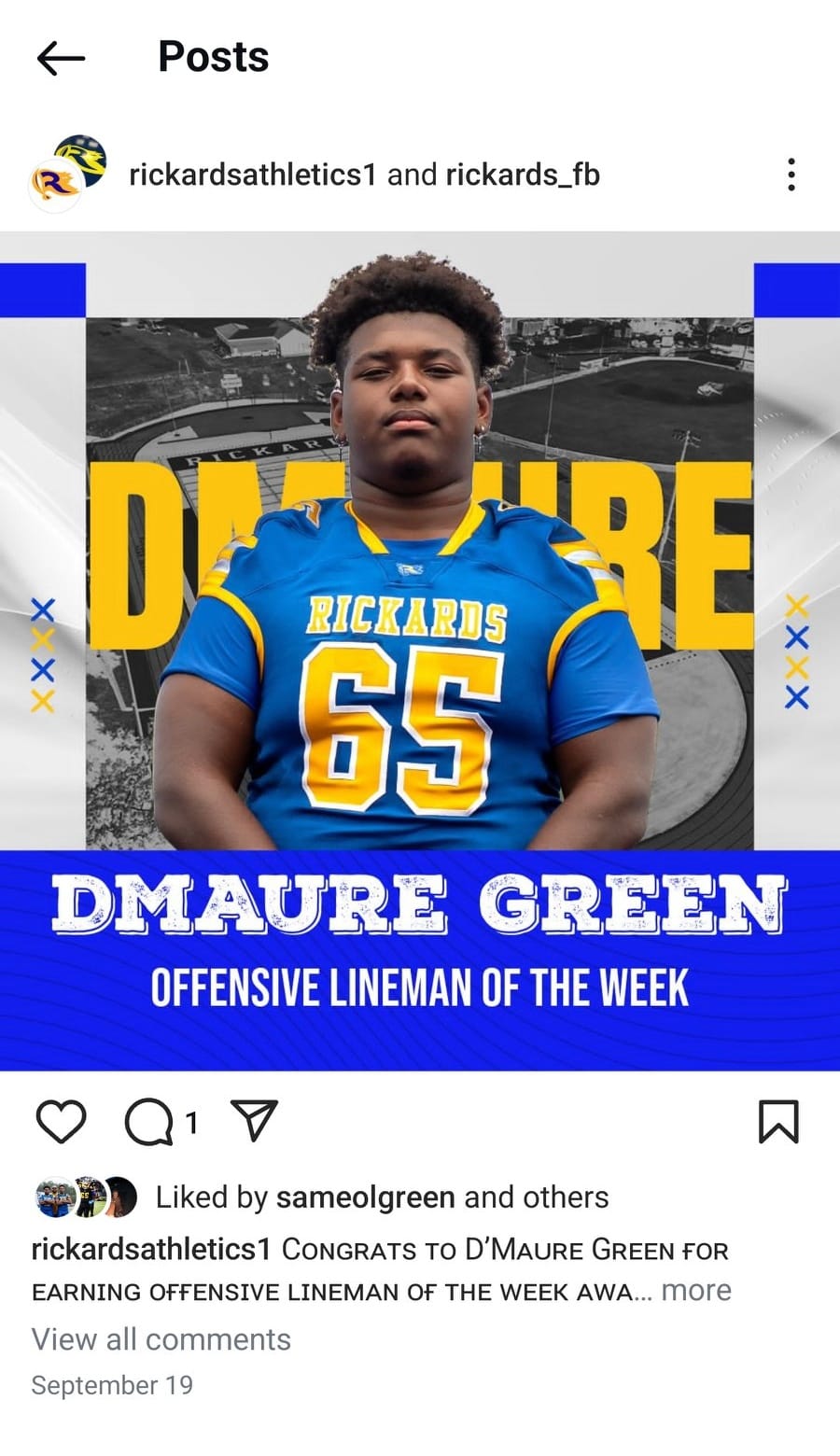Like the post with the heart icon
This screenshot has width=840, height=1456.
(x=61, y=1121)
